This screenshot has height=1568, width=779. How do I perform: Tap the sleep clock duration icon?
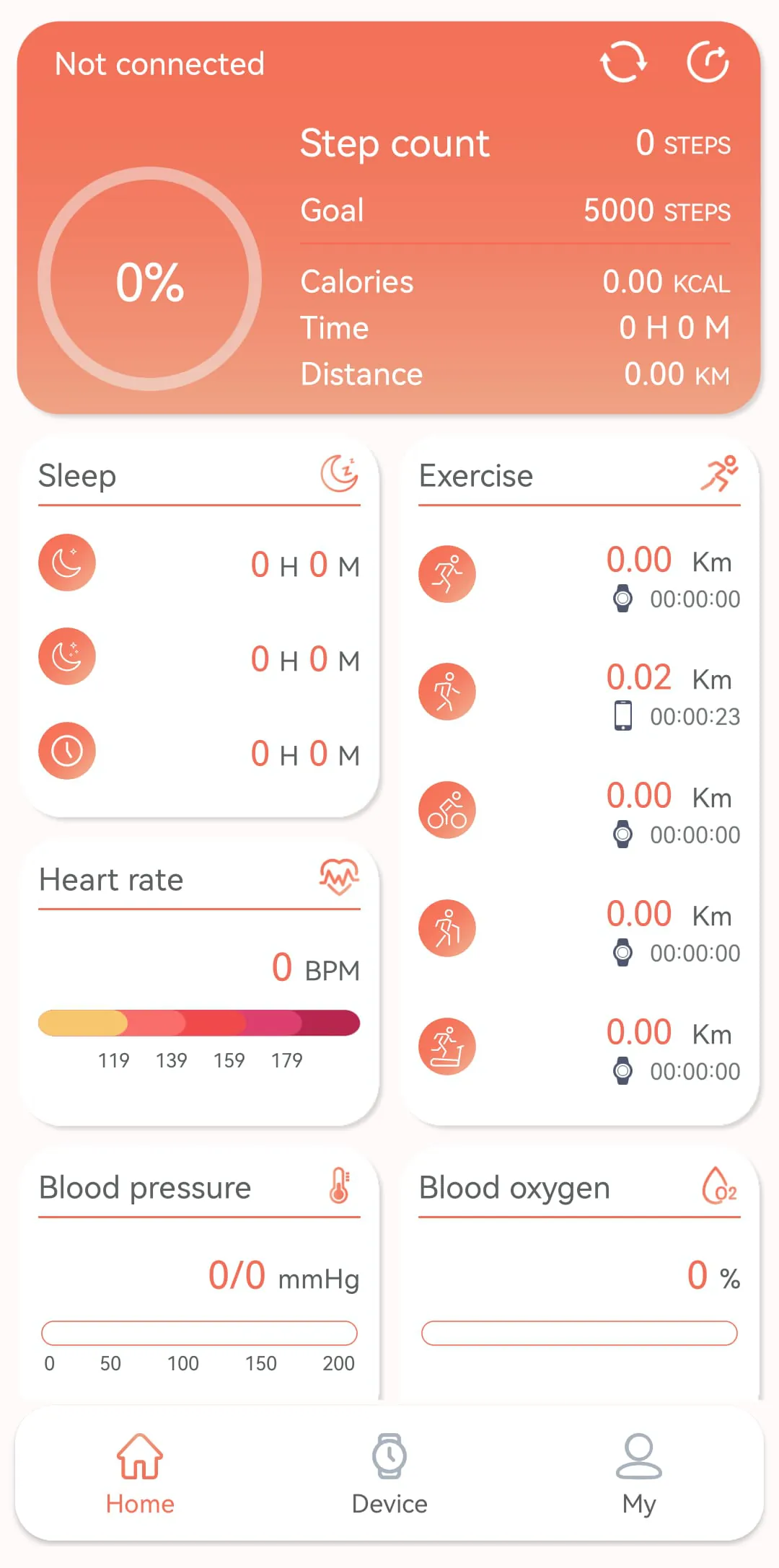[66, 750]
